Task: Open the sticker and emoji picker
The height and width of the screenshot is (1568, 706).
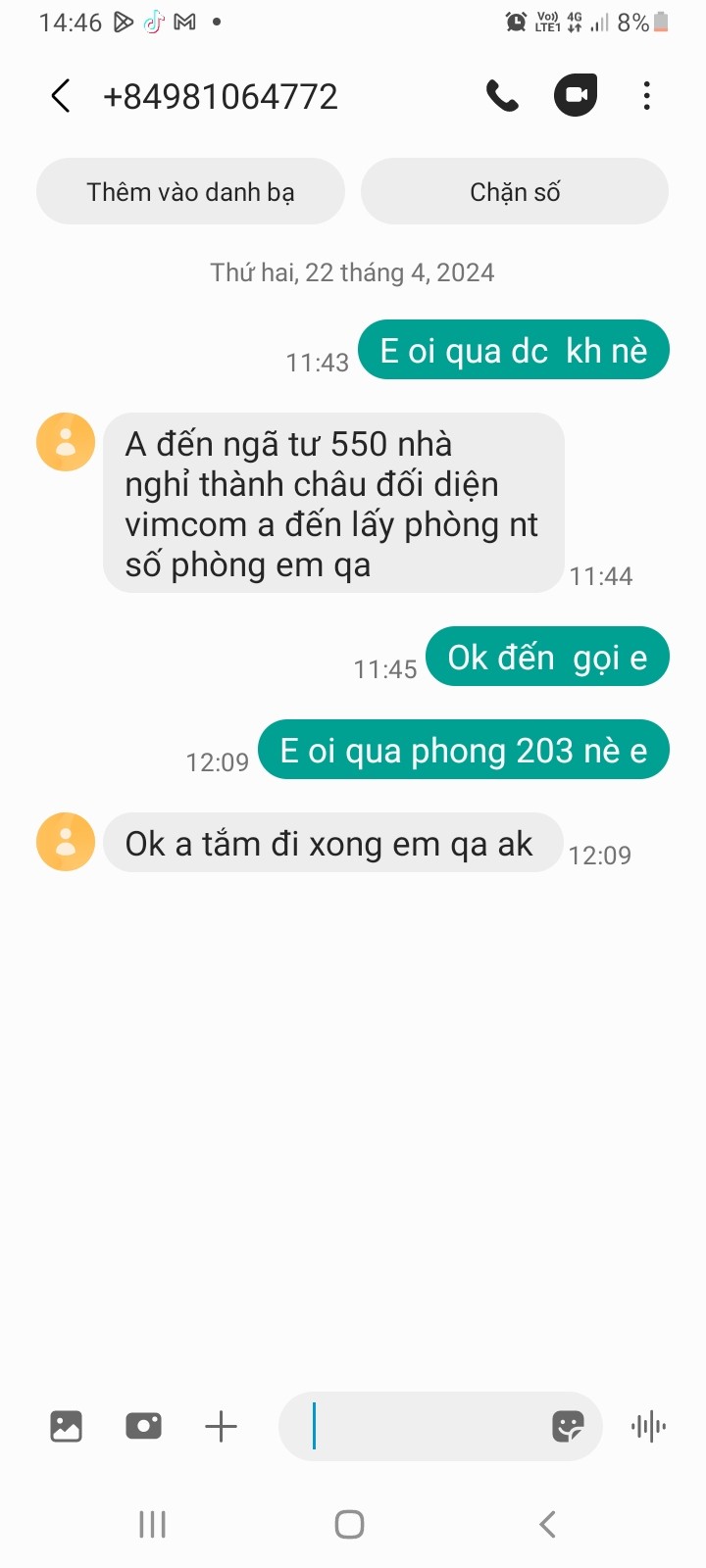Action: coord(568,1426)
